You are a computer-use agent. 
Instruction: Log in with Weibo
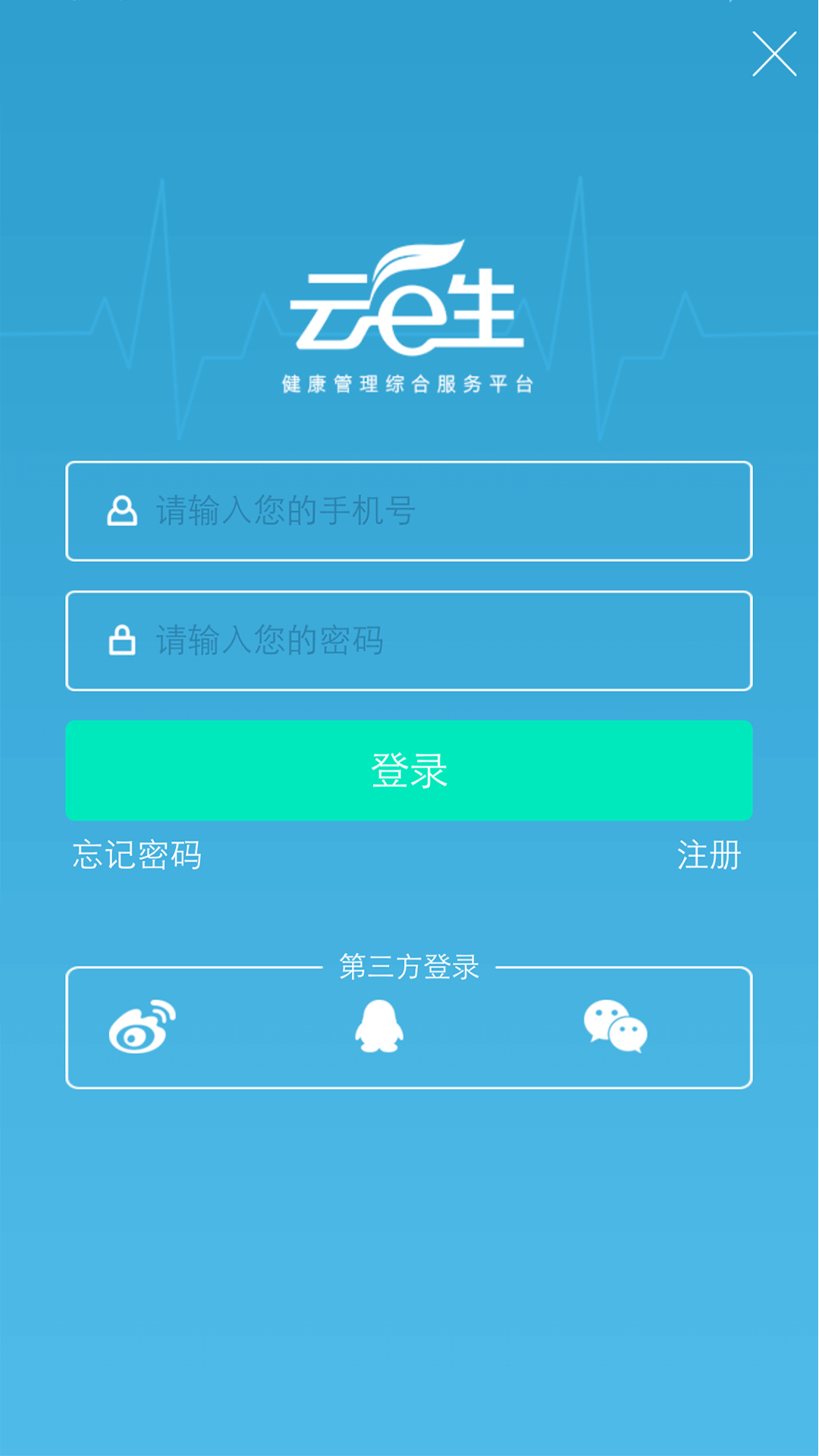click(143, 1027)
